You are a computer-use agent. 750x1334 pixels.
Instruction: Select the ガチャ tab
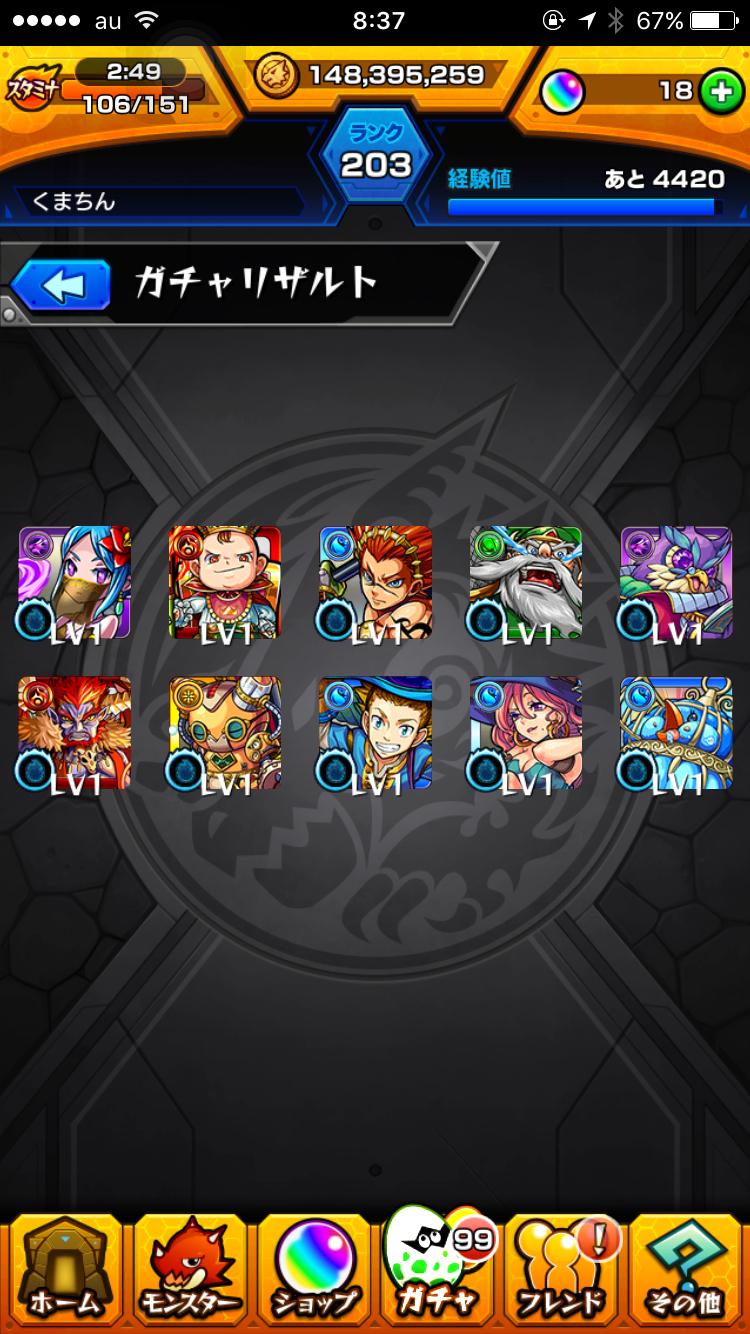coord(435,1268)
